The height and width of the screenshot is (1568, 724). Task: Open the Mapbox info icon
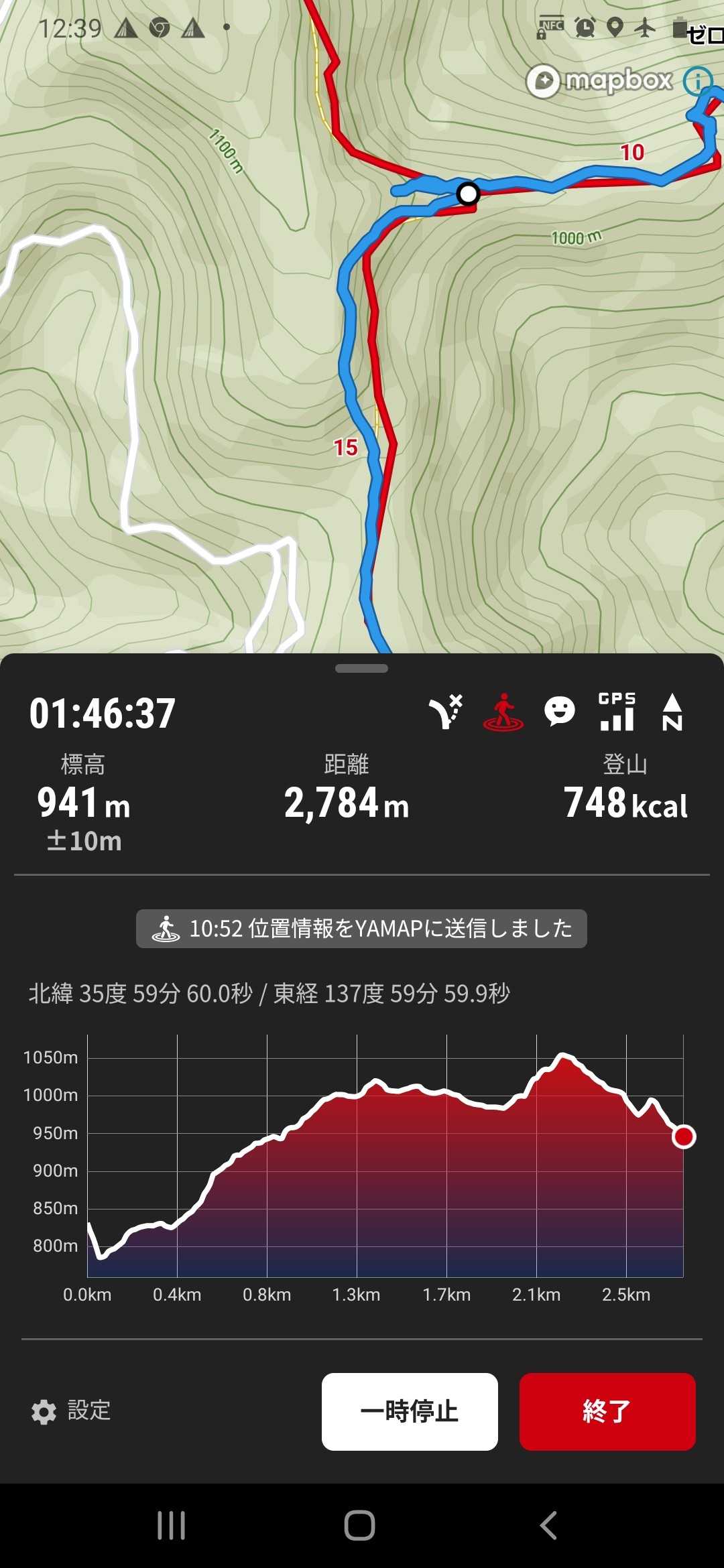697,82
